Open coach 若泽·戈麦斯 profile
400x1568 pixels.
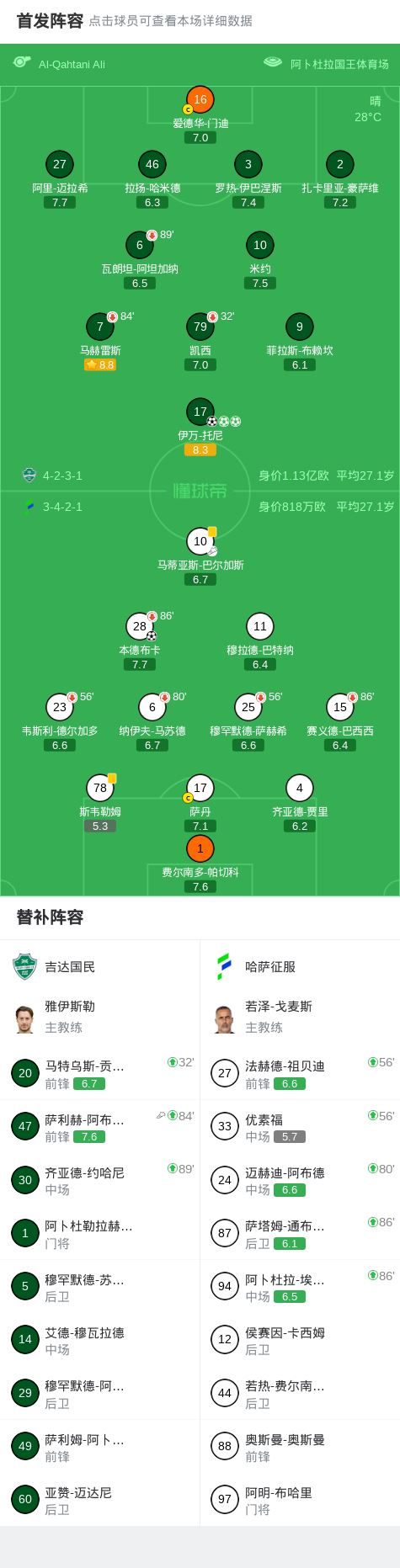pyautogui.click(x=300, y=1017)
